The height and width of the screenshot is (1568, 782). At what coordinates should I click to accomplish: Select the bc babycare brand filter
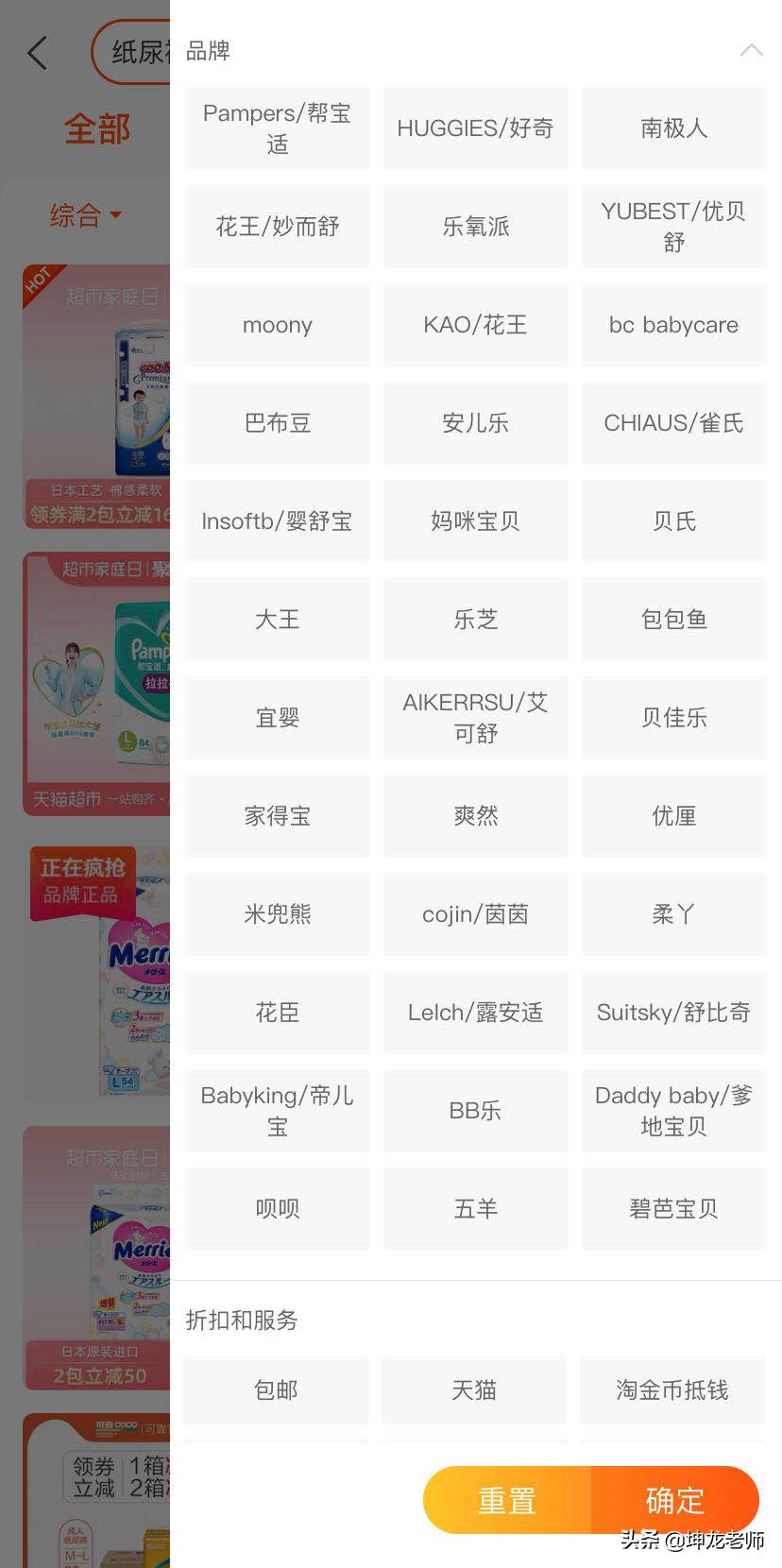coord(673,324)
